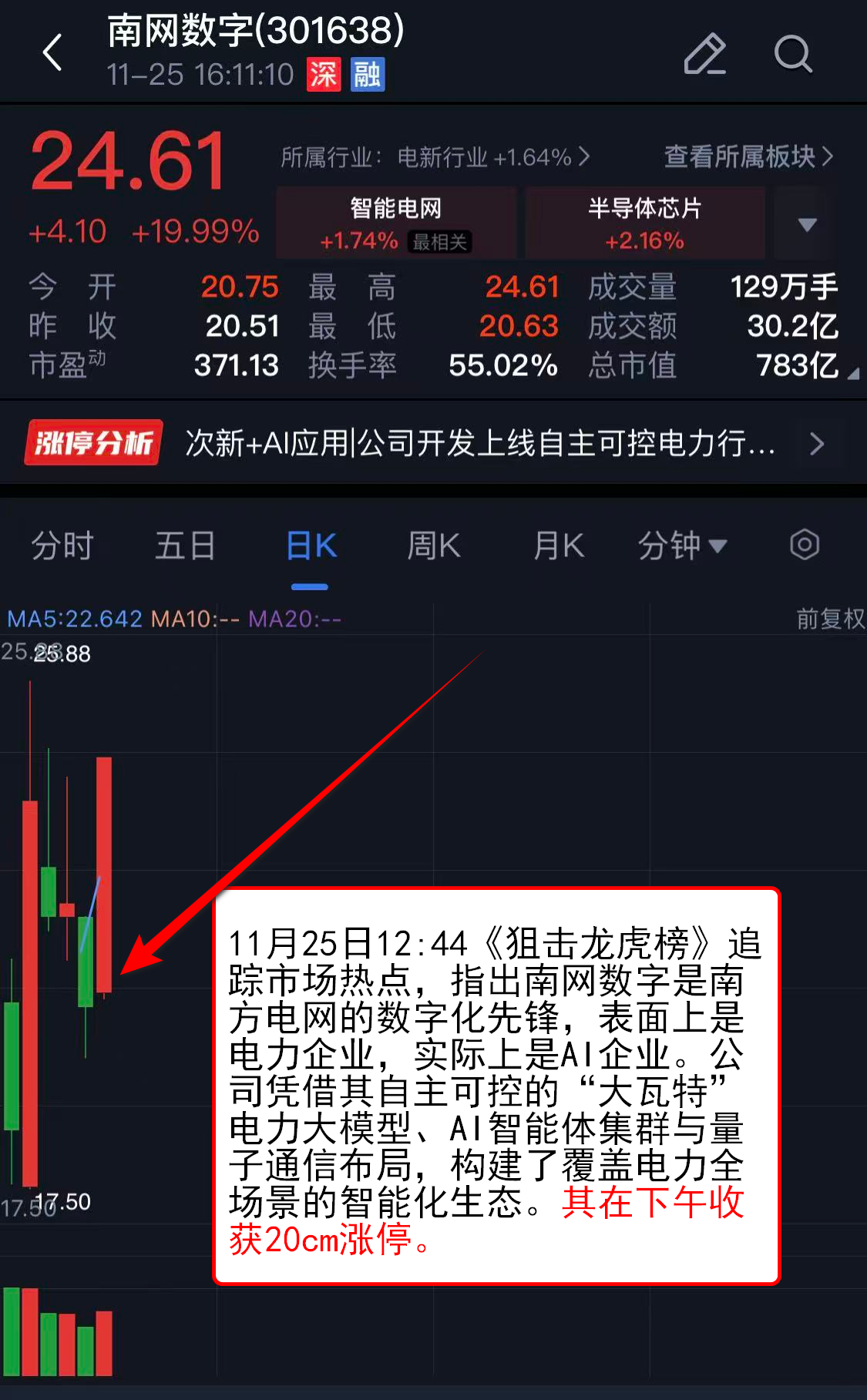This screenshot has width=867, height=1400.
Task: Expand more sectors dropdown arrow
Action: (x=806, y=224)
